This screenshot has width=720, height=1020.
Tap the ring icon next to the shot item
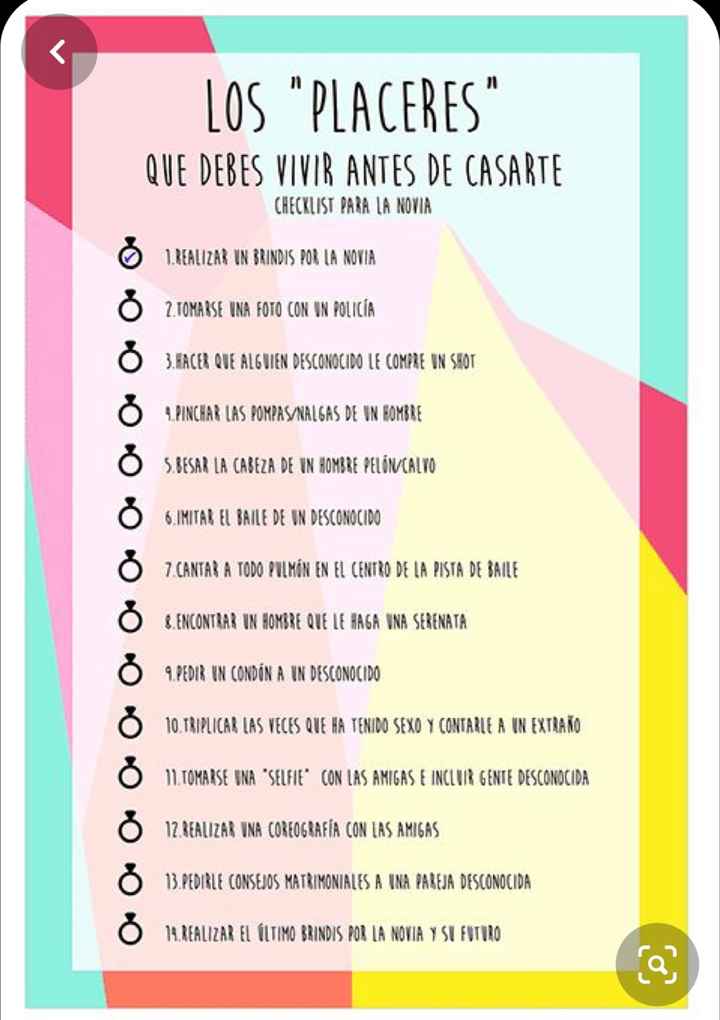pos(130,361)
